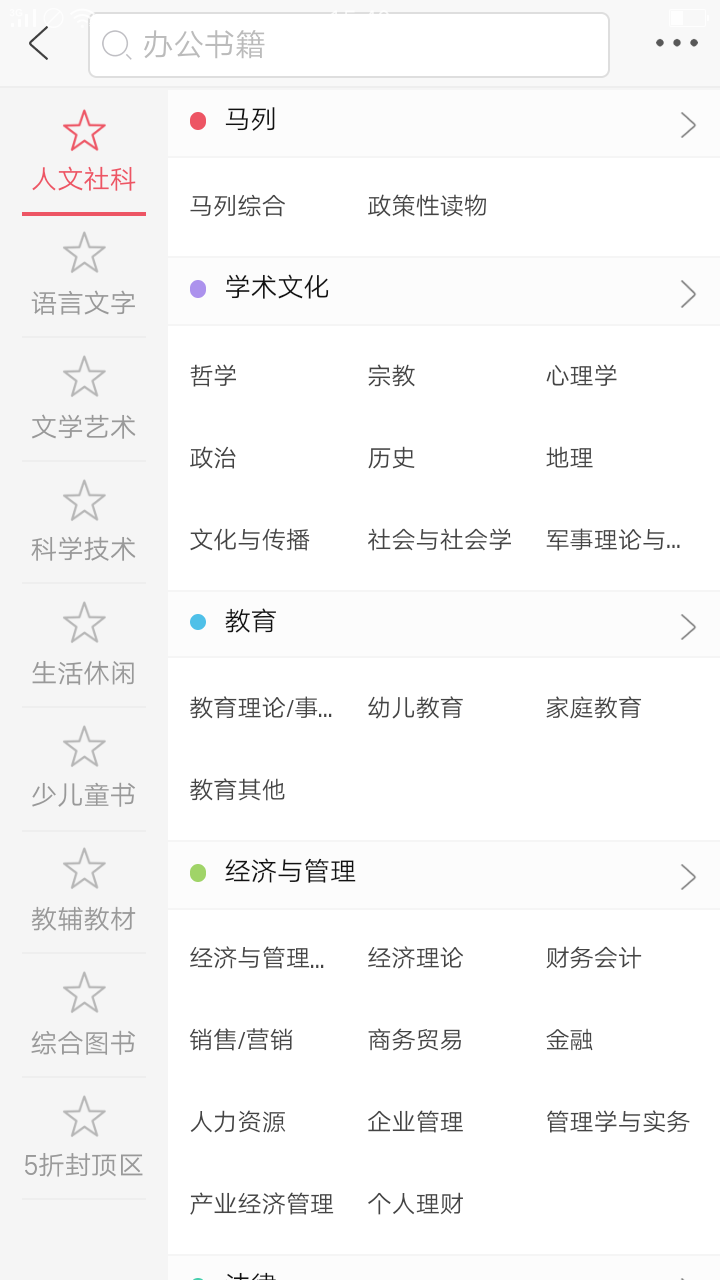This screenshot has height=1280, width=720.
Task: Expand the 马列 category via its chevron
Action: coord(687,125)
